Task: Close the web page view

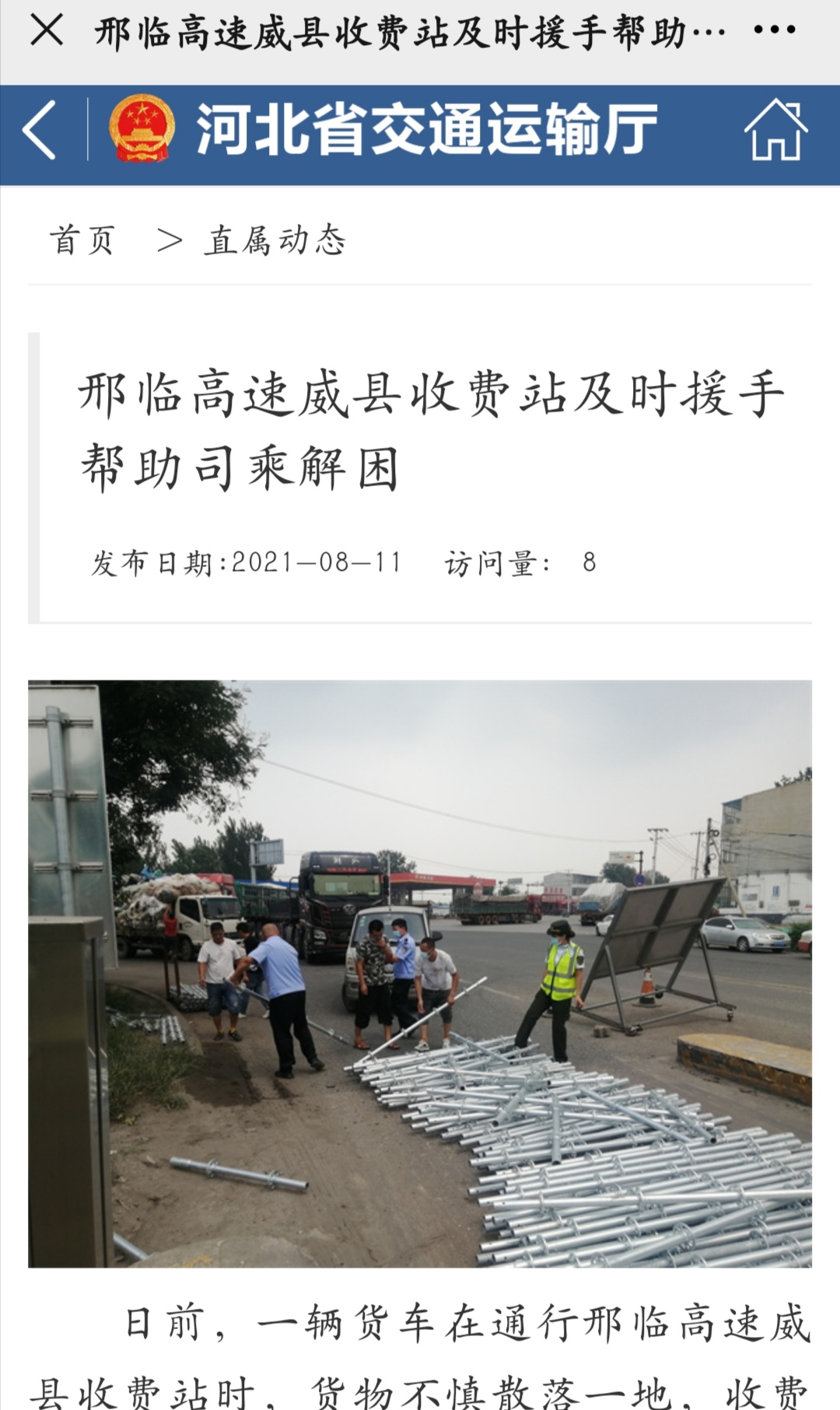Action: (47, 31)
